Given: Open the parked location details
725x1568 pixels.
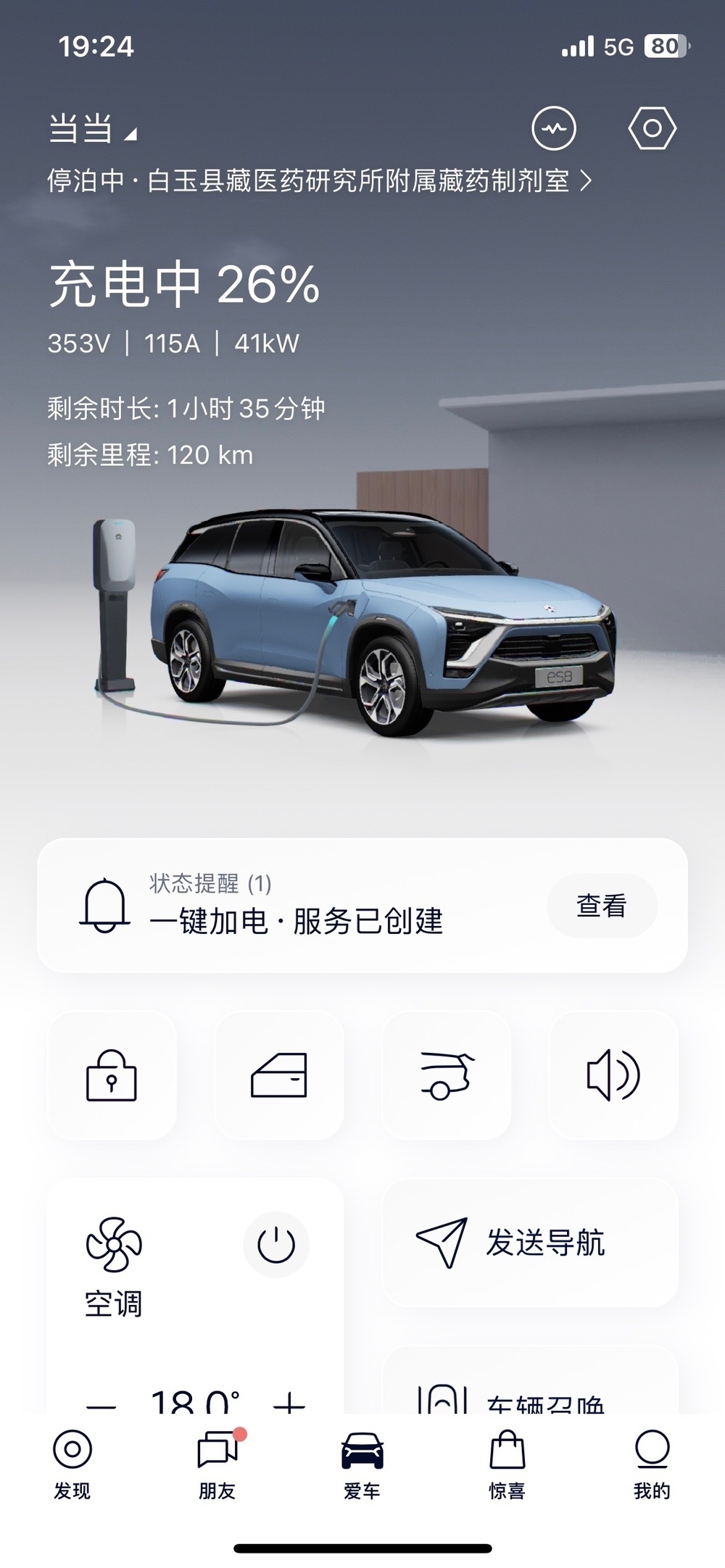Looking at the screenshot, I should [319, 181].
